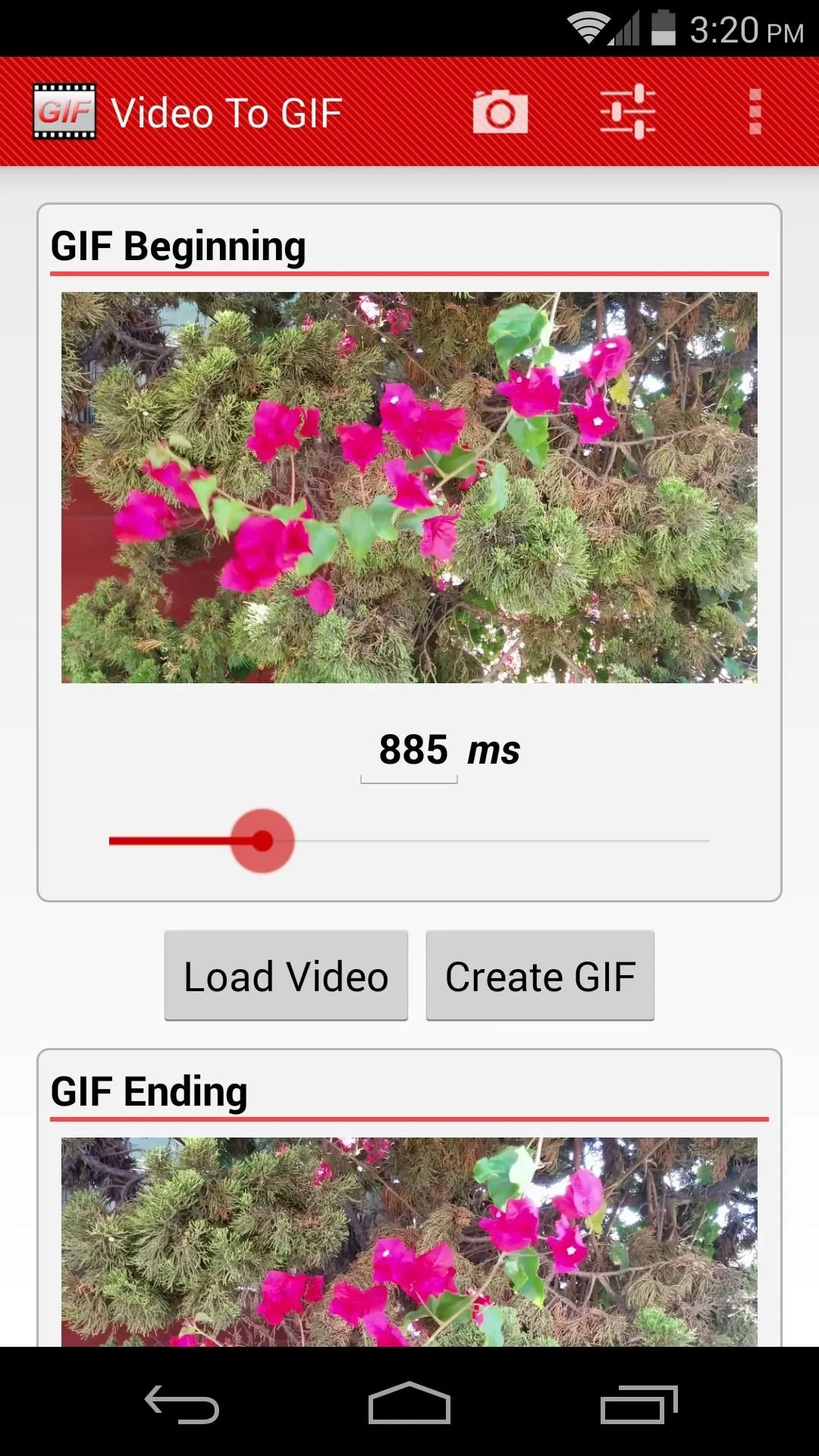Screen dimensions: 819x1456
Task: Load a video file
Action: click(x=287, y=976)
